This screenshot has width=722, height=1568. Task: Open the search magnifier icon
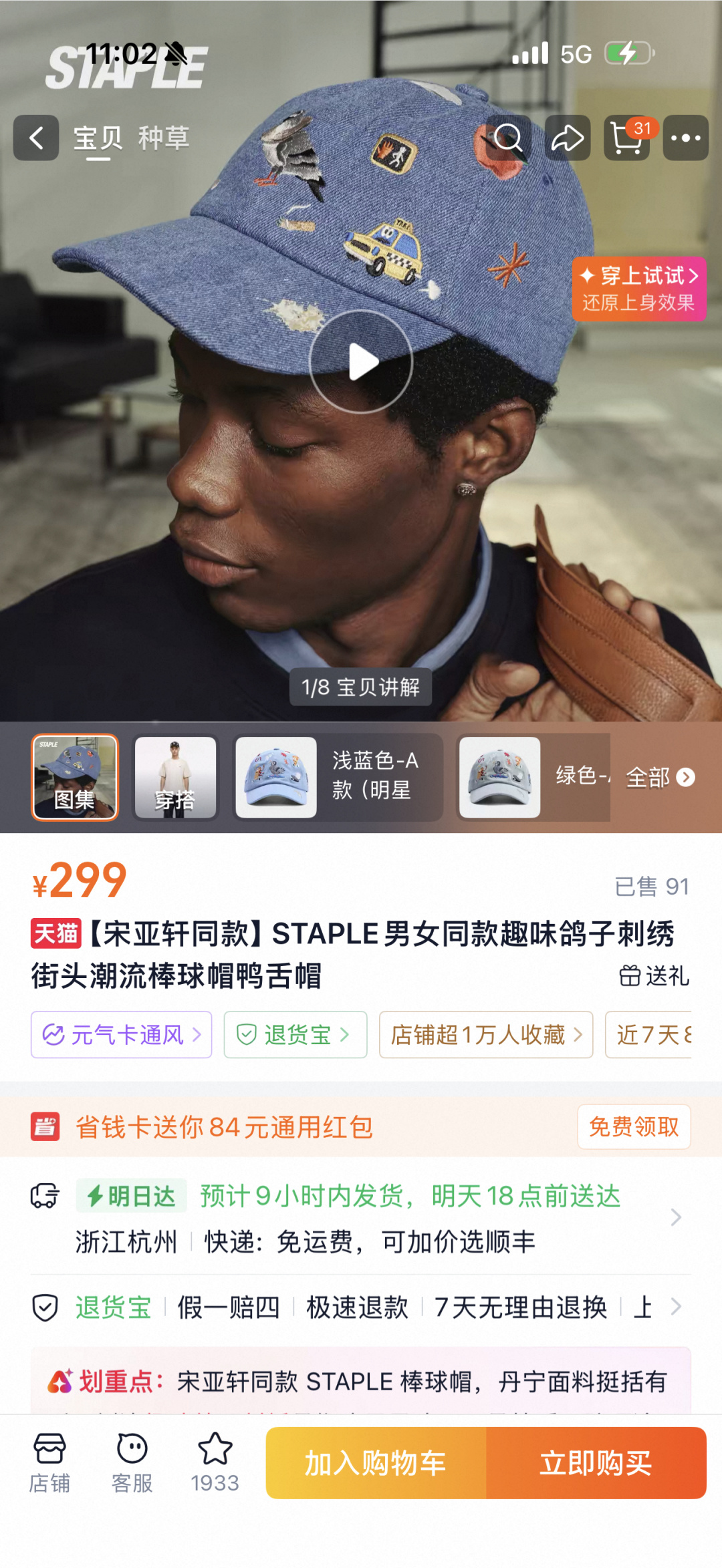(x=509, y=138)
